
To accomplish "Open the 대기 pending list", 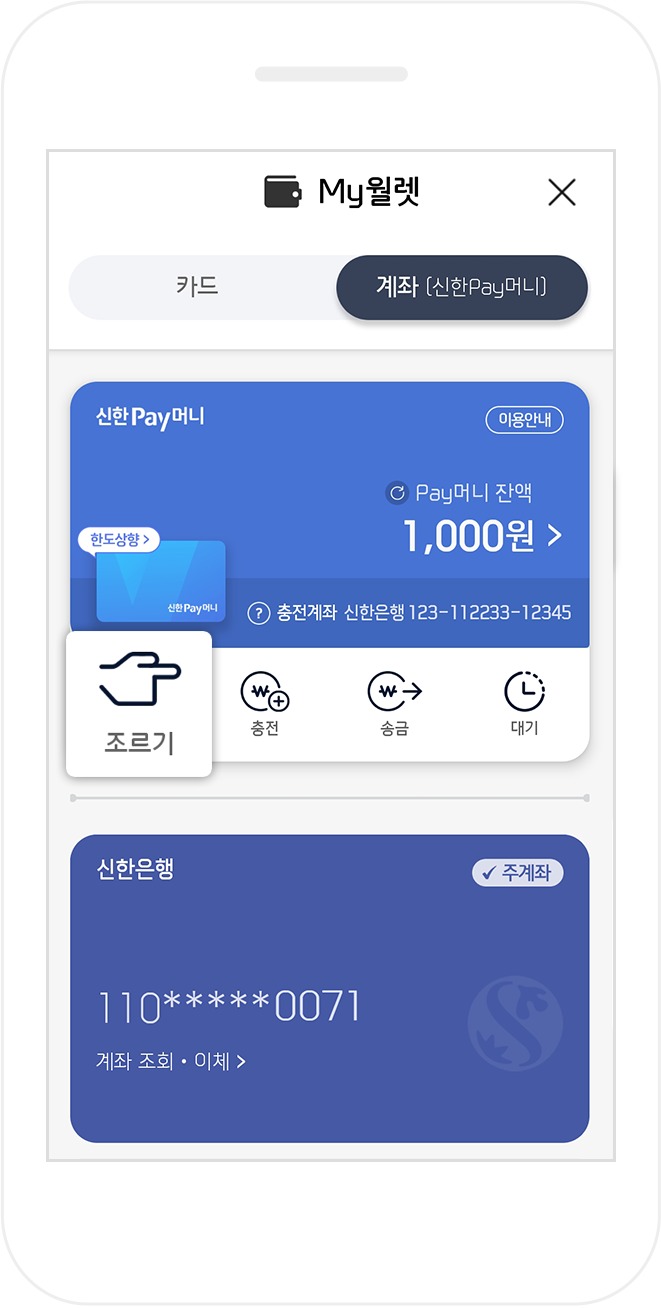I will pos(524,704).
